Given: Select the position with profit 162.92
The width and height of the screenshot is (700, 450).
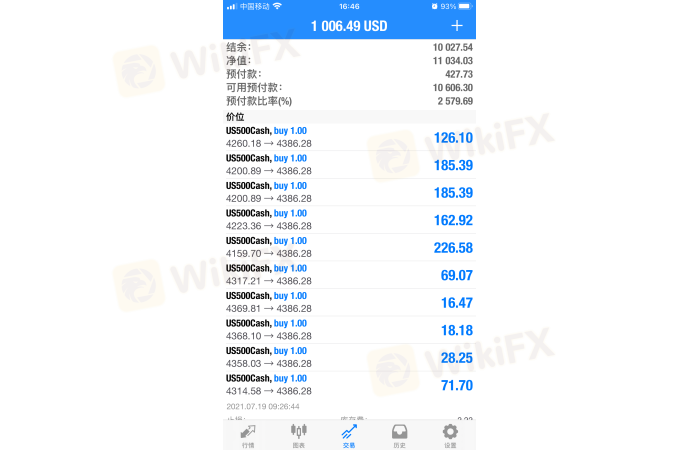Looking at the screenshot, I should pyautogui.click(x=349, y=219).
